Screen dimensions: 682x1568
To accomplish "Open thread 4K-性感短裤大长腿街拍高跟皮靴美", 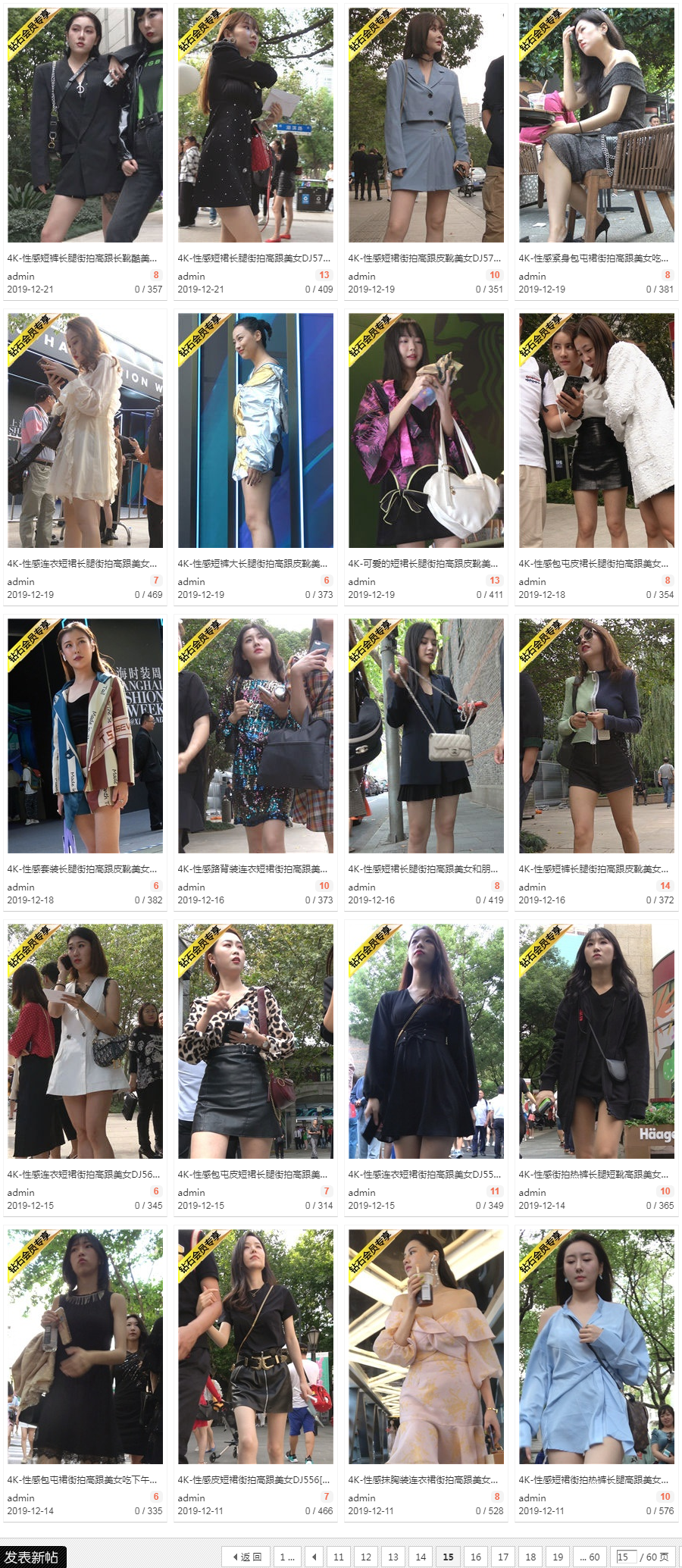I will 252,563.
